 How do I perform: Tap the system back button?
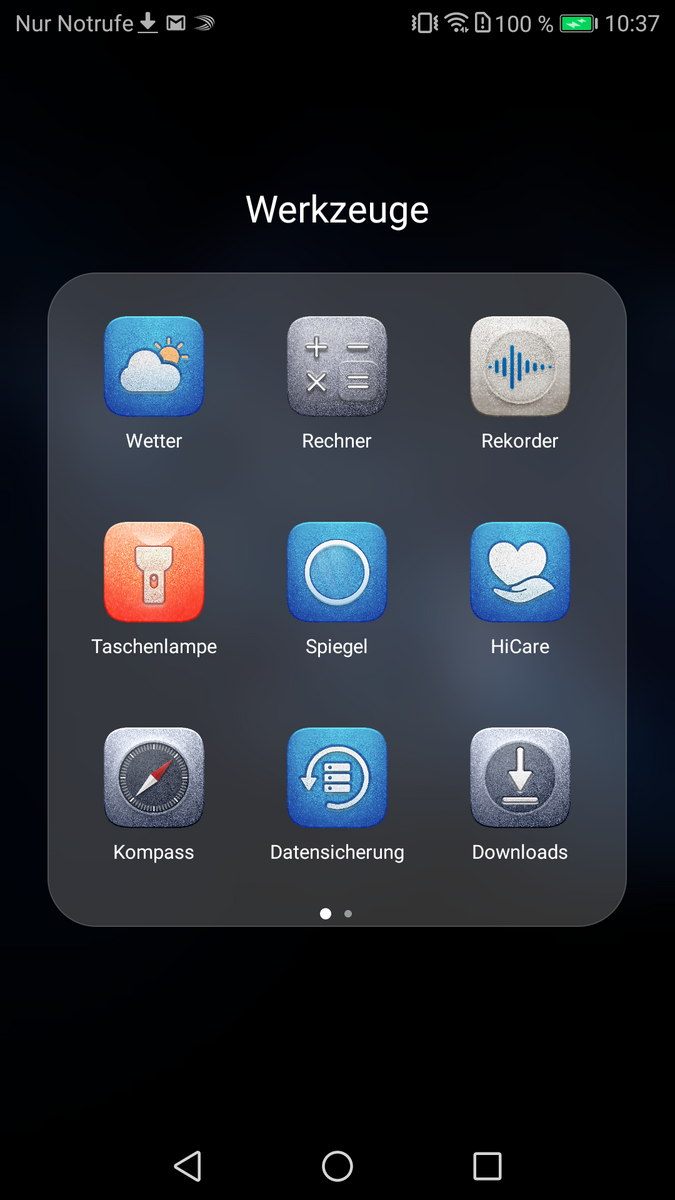tap(187, 1165)
